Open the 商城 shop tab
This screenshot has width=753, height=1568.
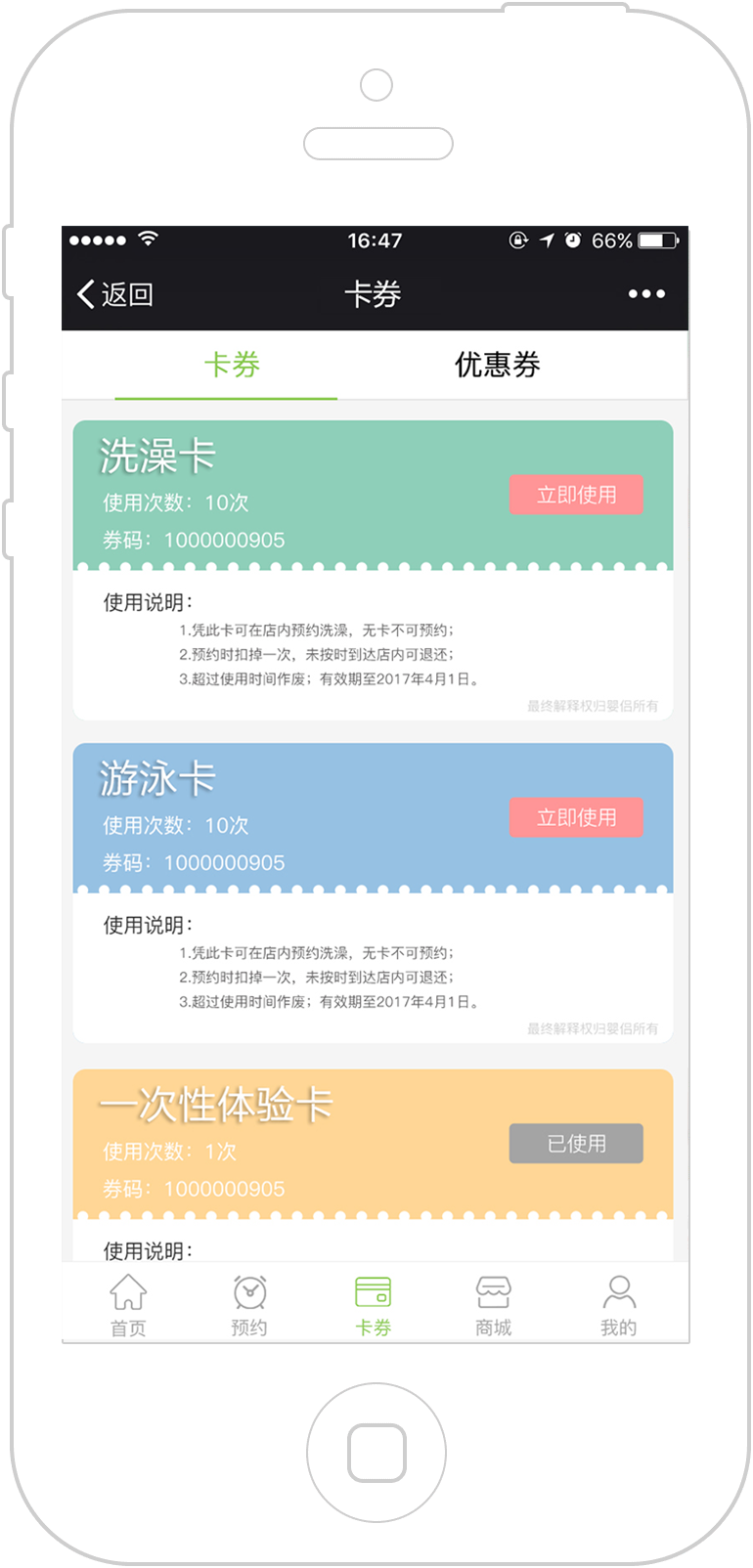494,1305
